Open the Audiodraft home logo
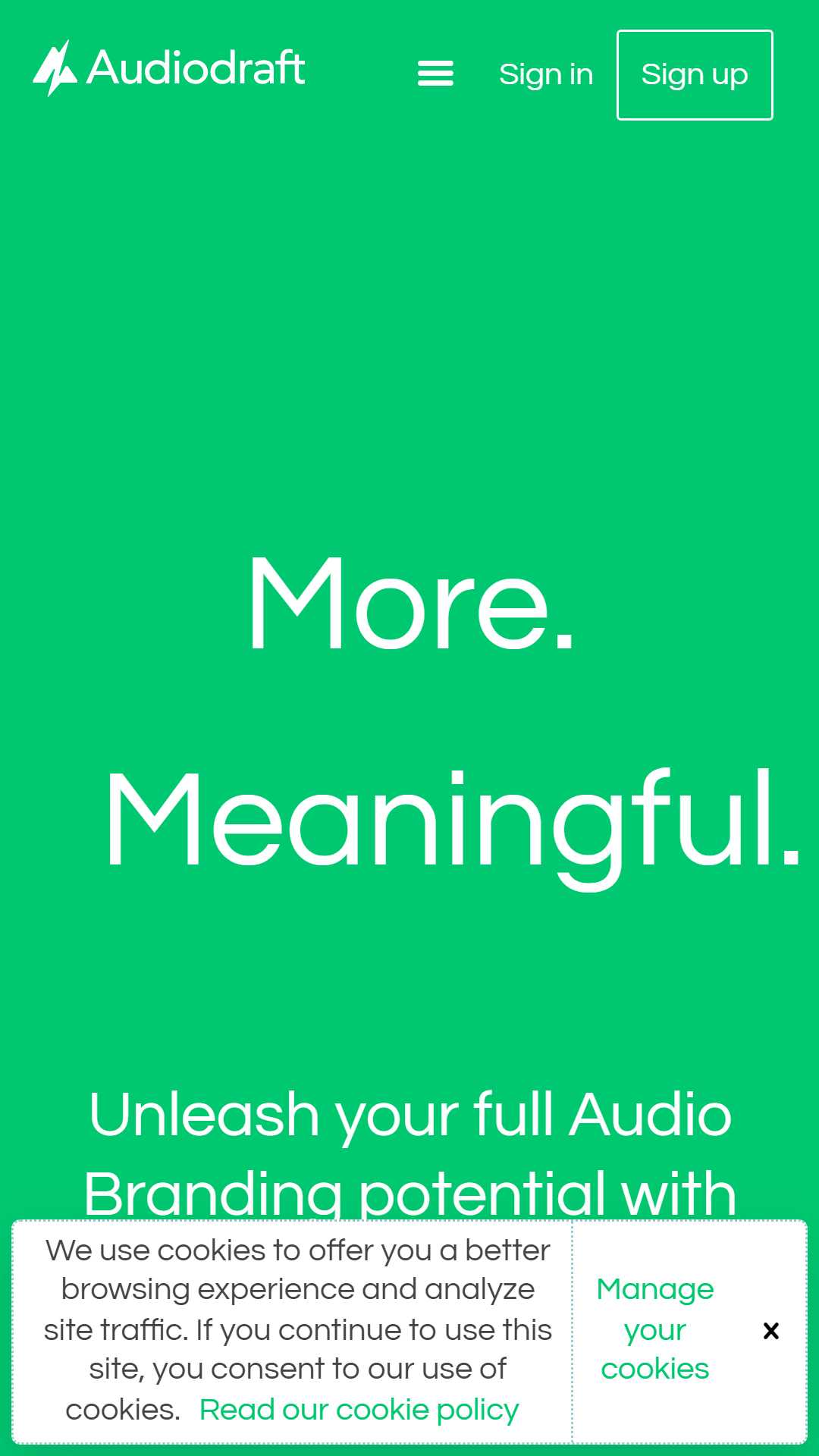Screen dimensions: 819x1456 [x=168, y=68]
